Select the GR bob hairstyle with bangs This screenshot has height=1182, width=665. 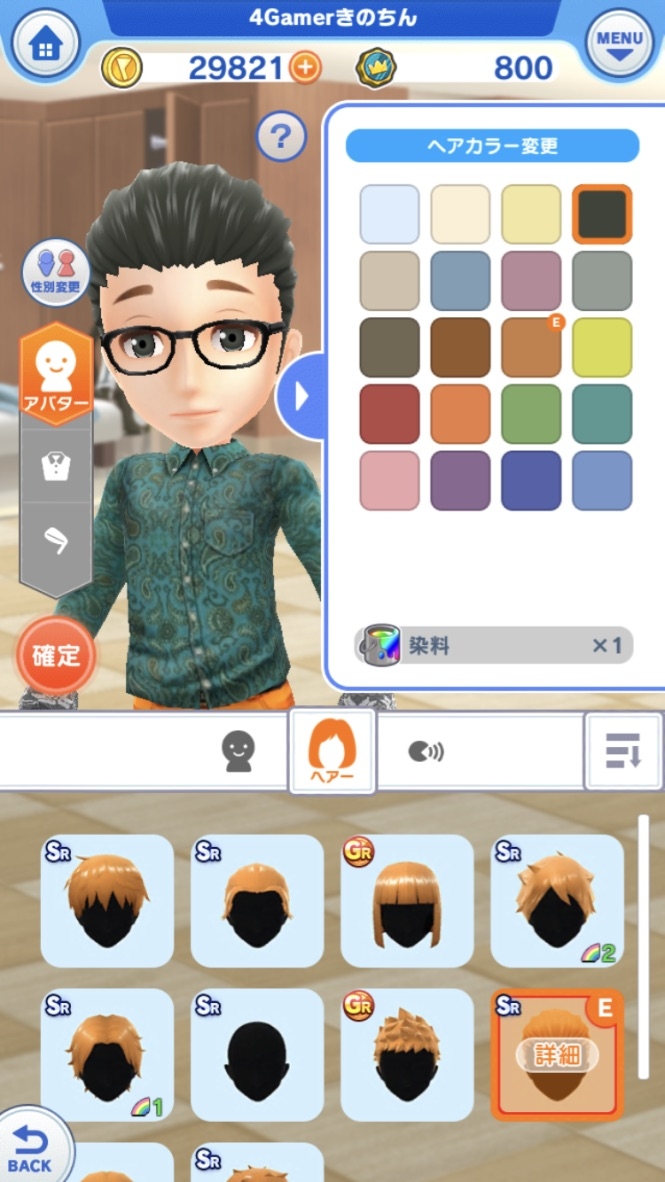pyautogui.click(x=407, y=901)
